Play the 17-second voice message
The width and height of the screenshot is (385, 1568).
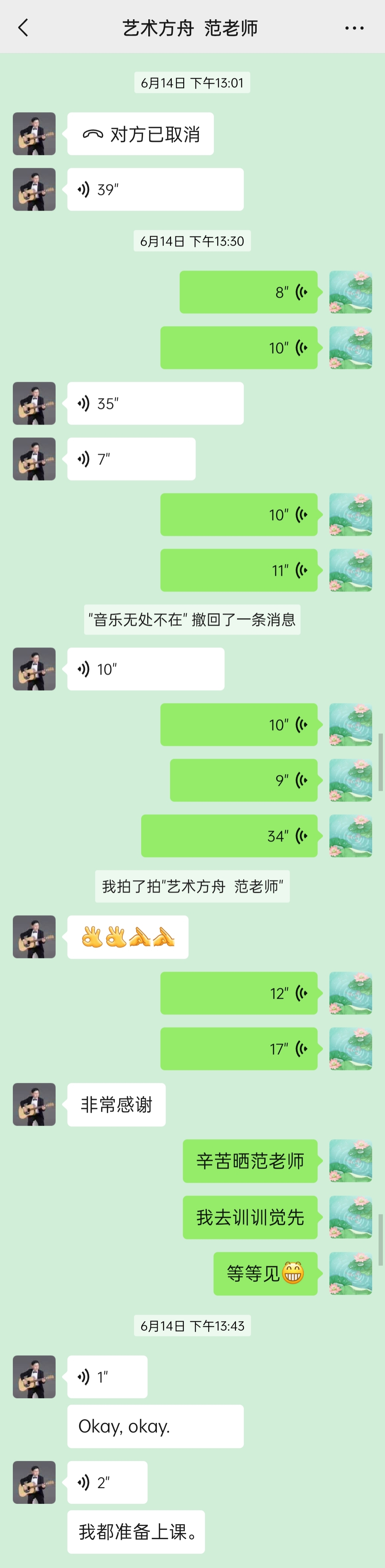pyautogui.click(x=238, y=1049)
